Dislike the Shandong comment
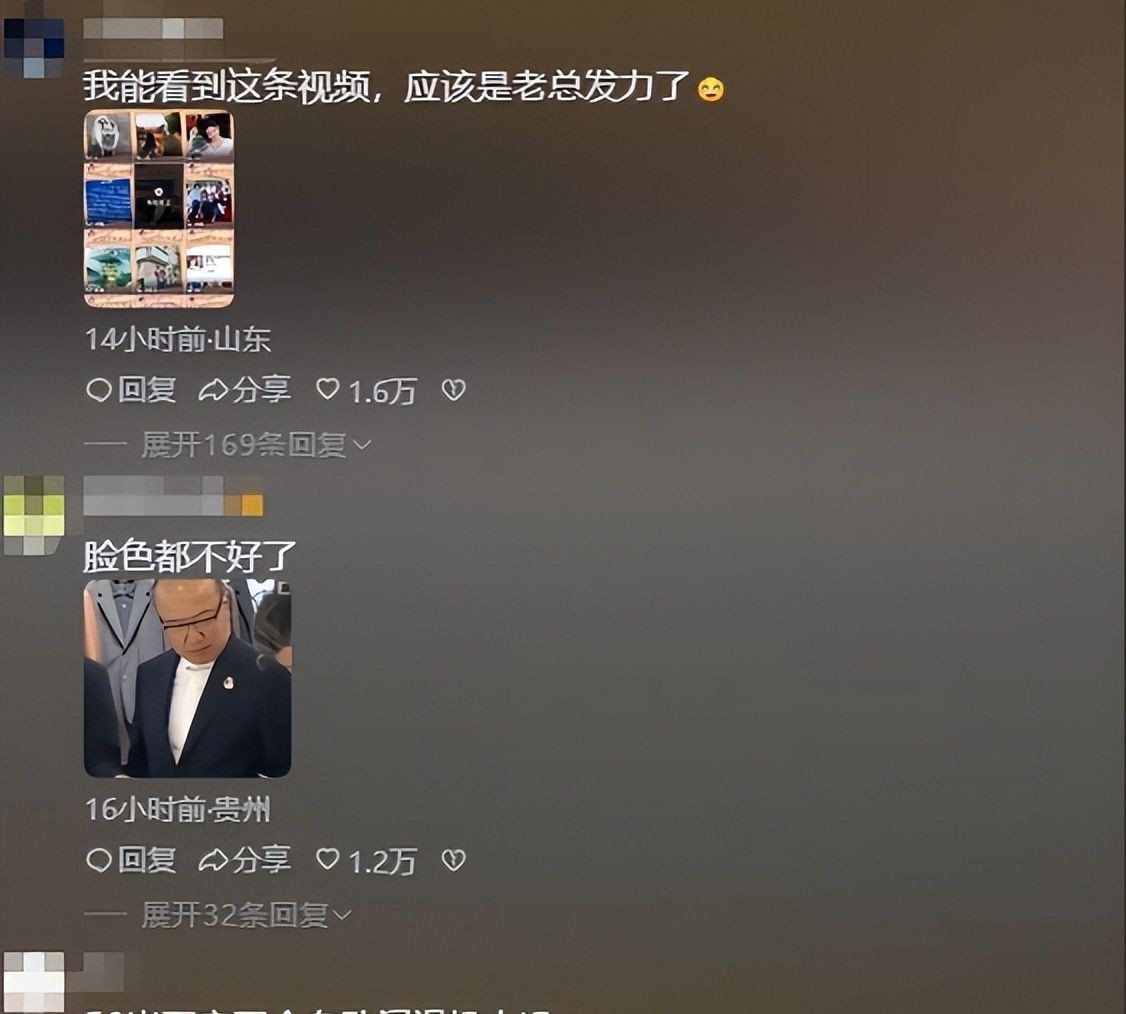 (454, 390)
